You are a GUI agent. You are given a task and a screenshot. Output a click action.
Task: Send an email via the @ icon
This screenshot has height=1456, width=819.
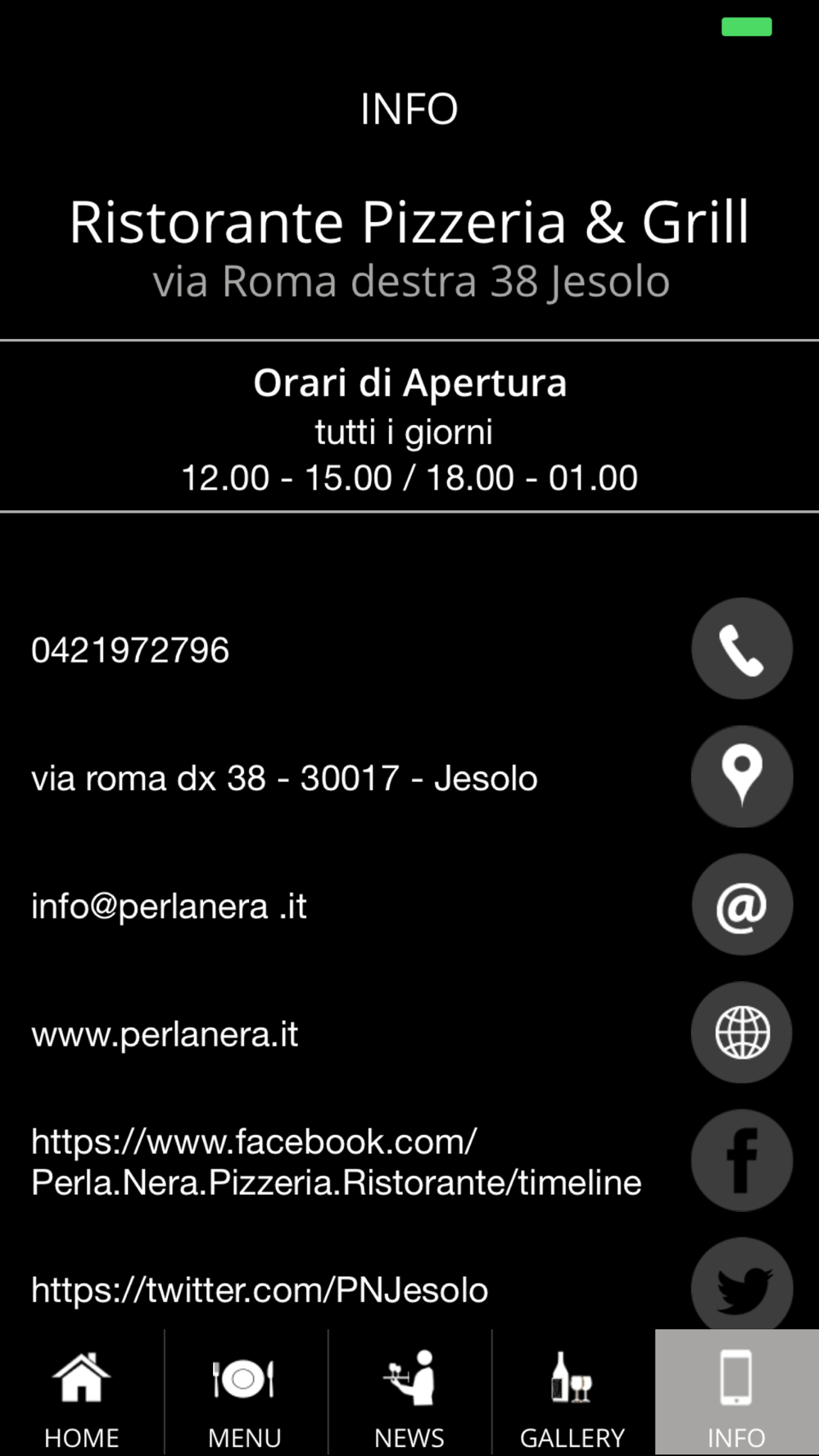tap(741, 905)
